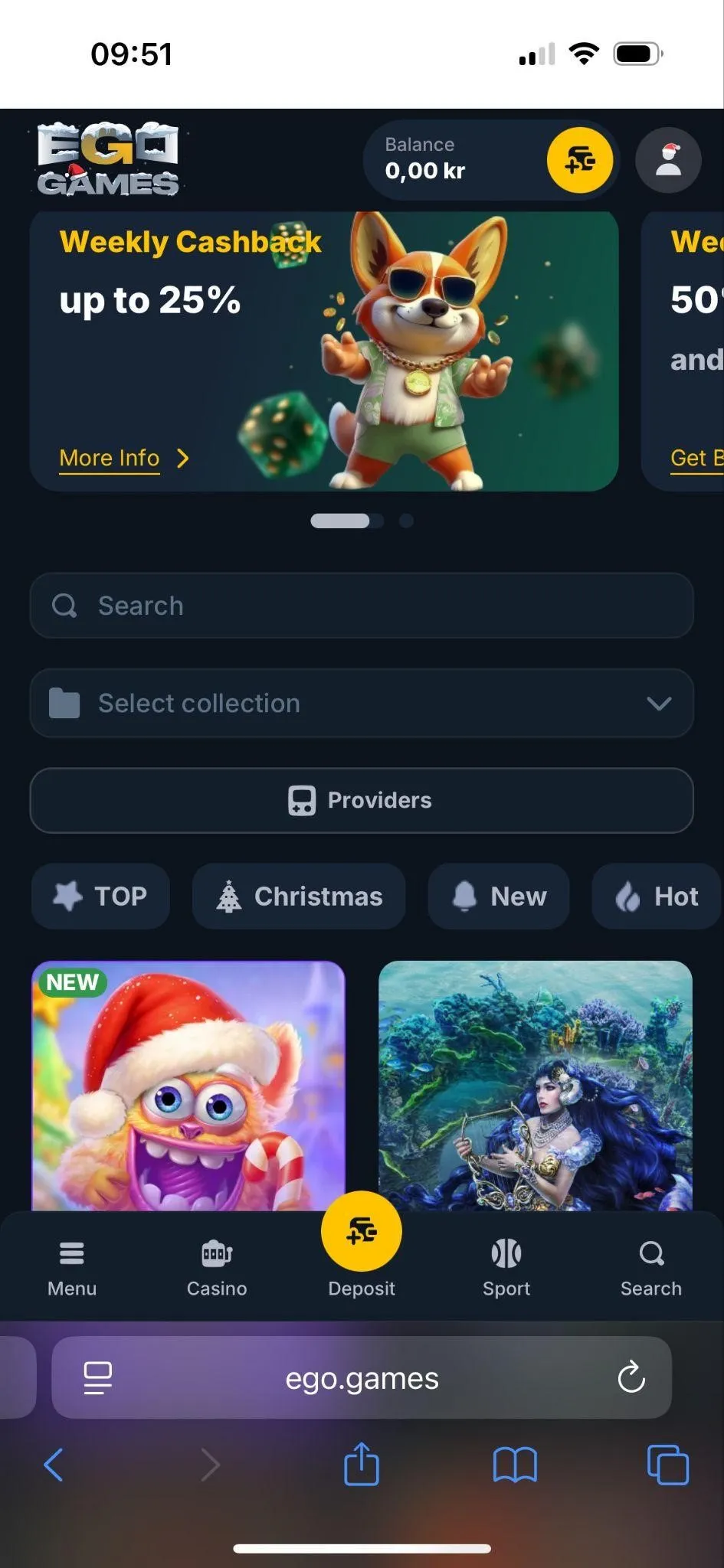724x1568 pixels.
Task: Tap the Sport ball icon in bottom bar
Action: [506, 1253]
